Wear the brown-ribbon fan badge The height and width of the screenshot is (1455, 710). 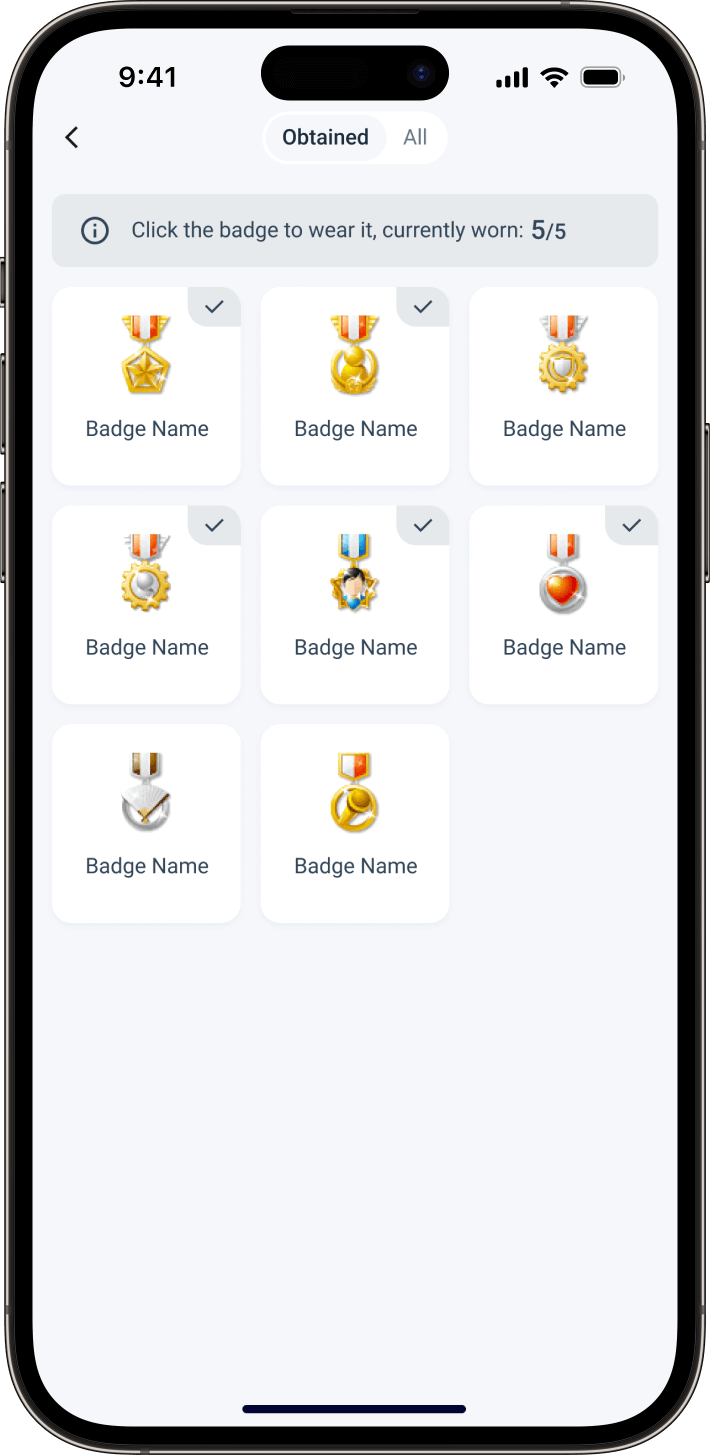click(x=146, y=822)
